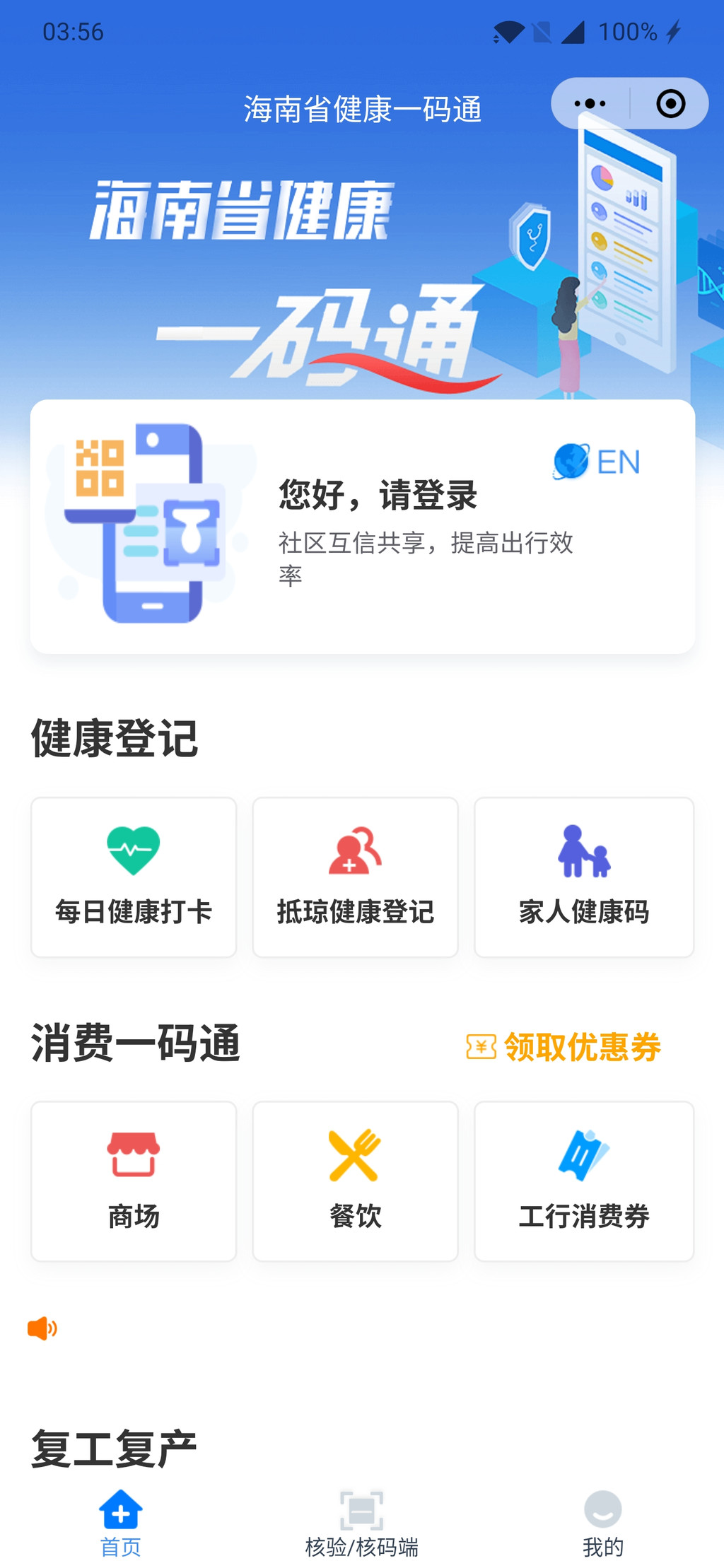Open 抵琼健康登记 arrival registration

click(355, 877)
